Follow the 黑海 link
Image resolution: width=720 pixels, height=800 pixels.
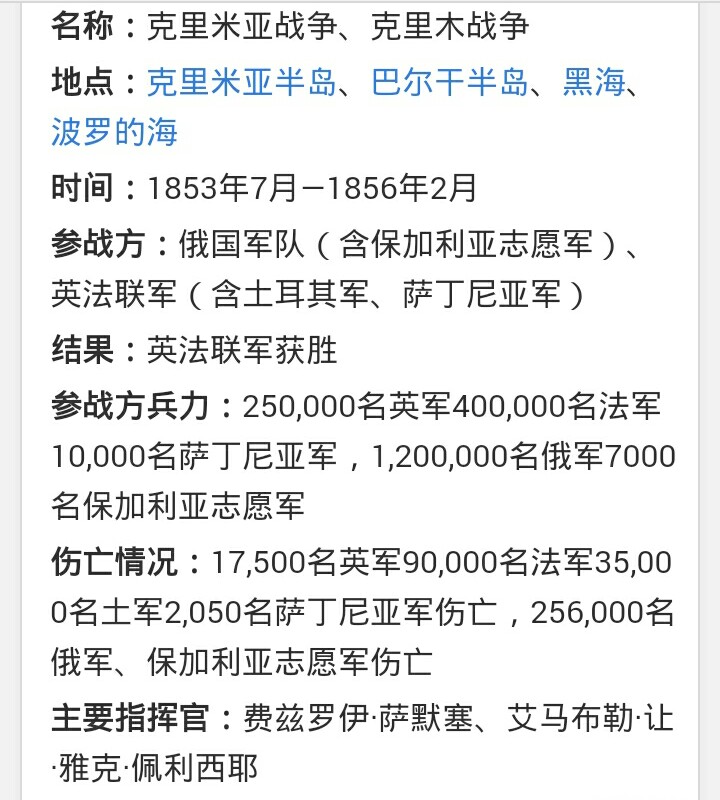(593, 81)
